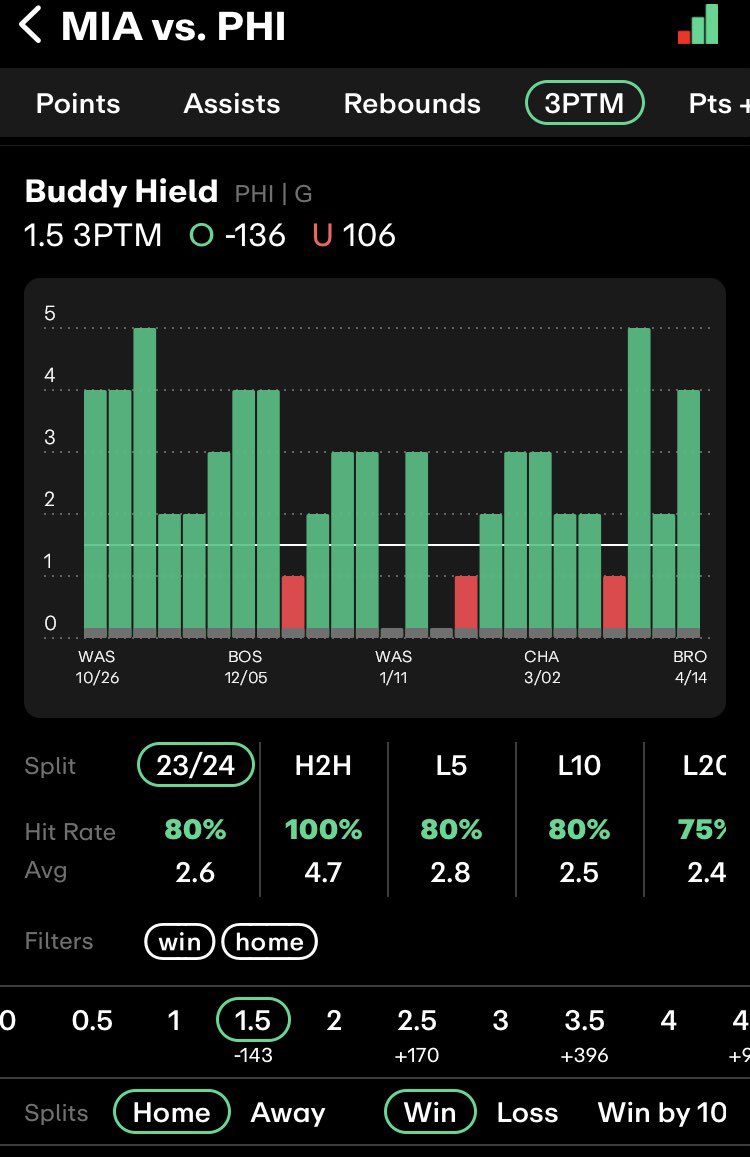Go back from MIA vs. PHI
Viewport: 750px width, 1157px height.
point(30,26)
